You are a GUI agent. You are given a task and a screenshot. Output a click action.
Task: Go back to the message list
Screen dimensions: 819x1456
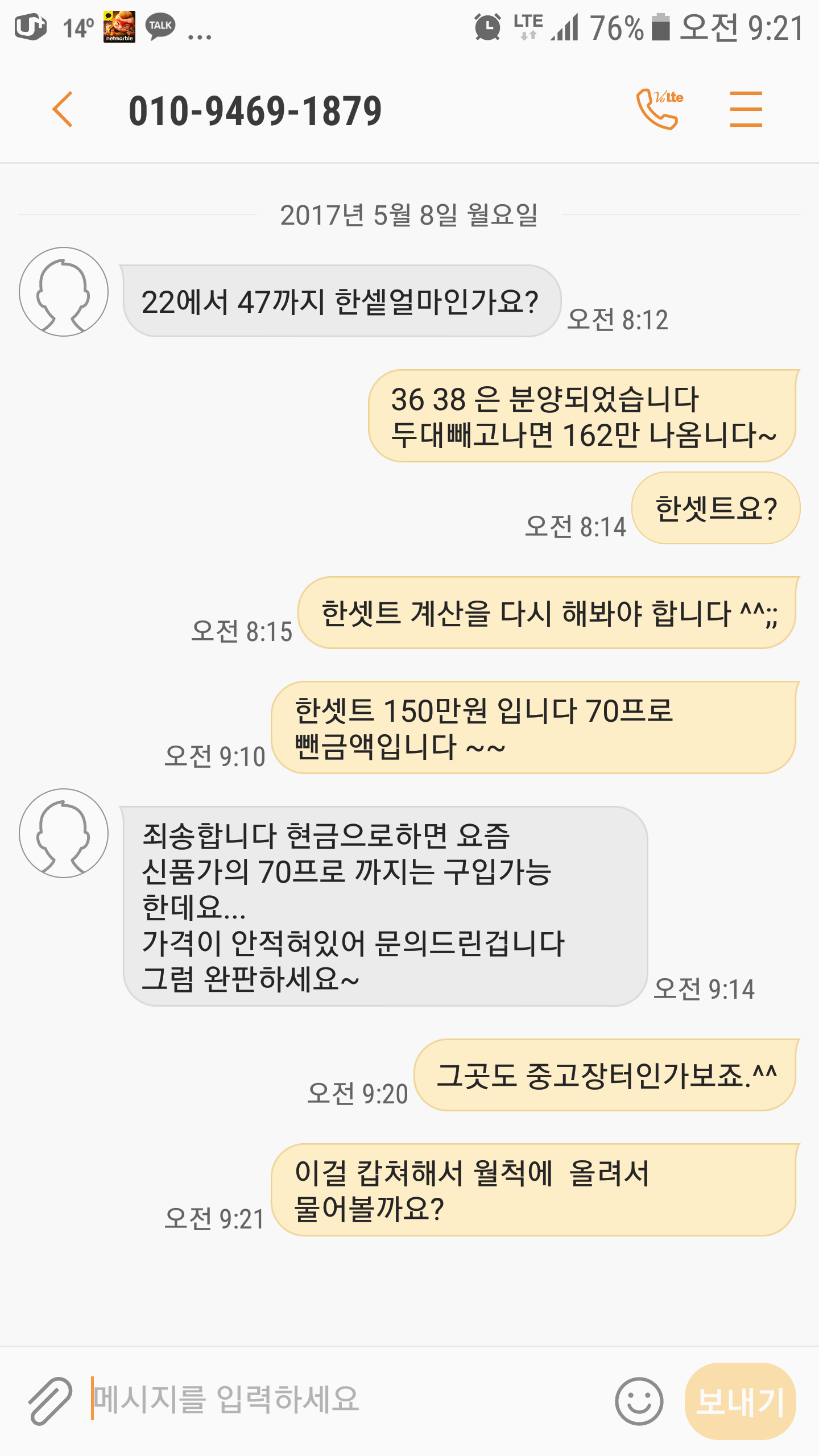pyautogui.click(x=63, y=109)
